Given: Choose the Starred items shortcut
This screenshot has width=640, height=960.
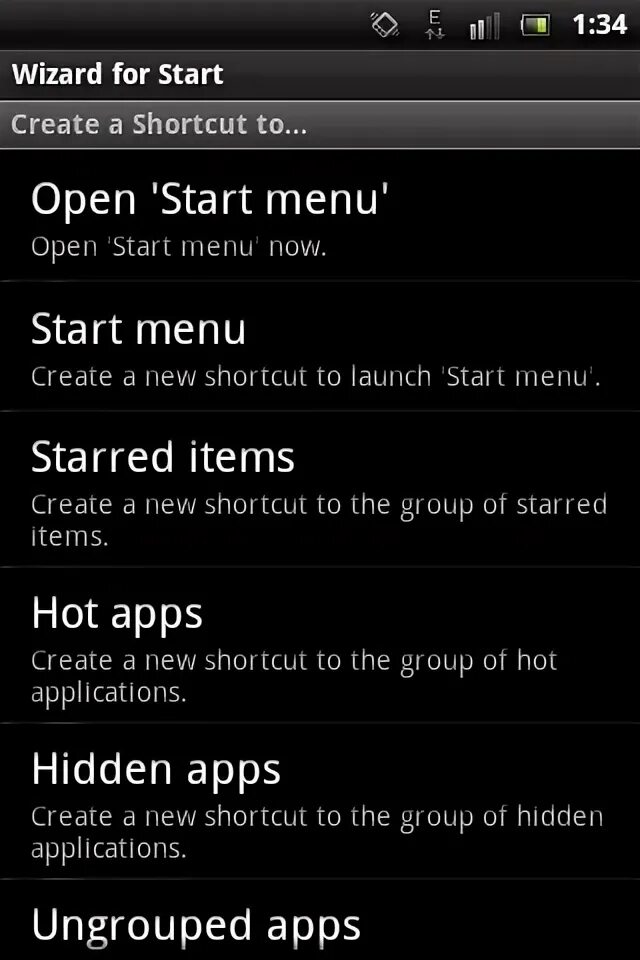Looking at the screenshot, I should 320,489.
